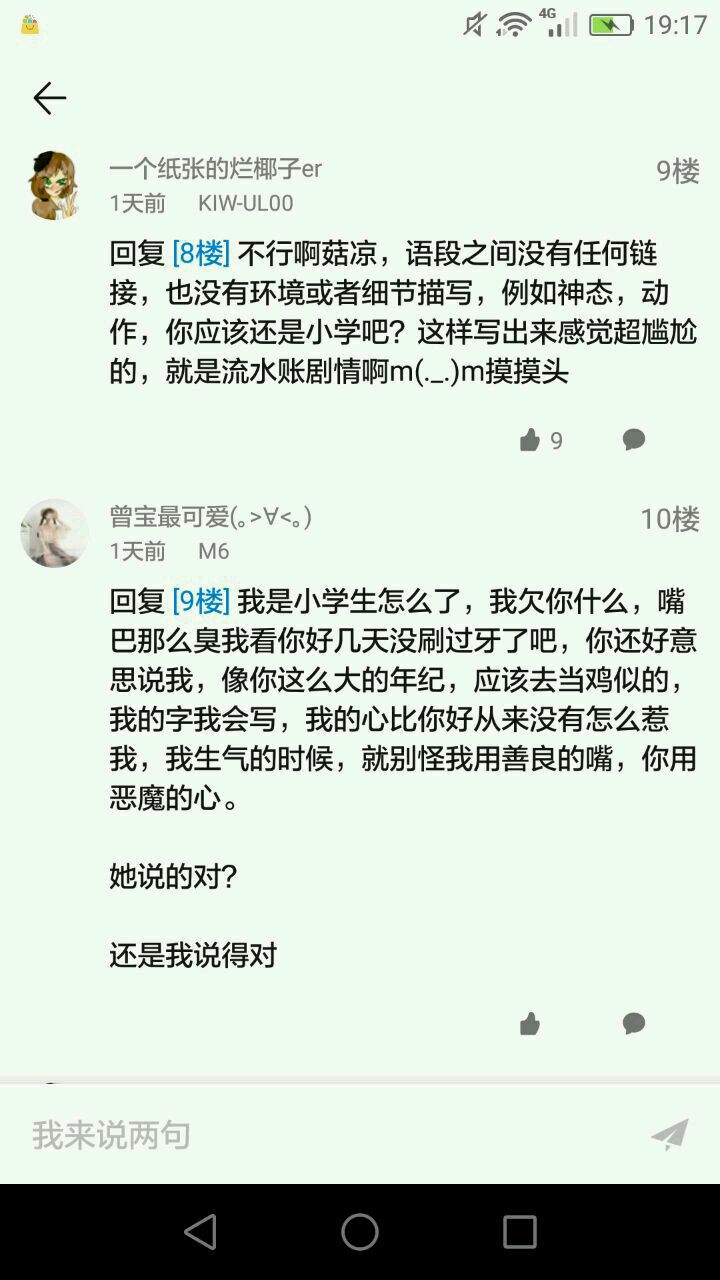Reply to the 9楼 comment
Image resolution: width=720 pixels, height=1280 pixels.
pos(634,440)
